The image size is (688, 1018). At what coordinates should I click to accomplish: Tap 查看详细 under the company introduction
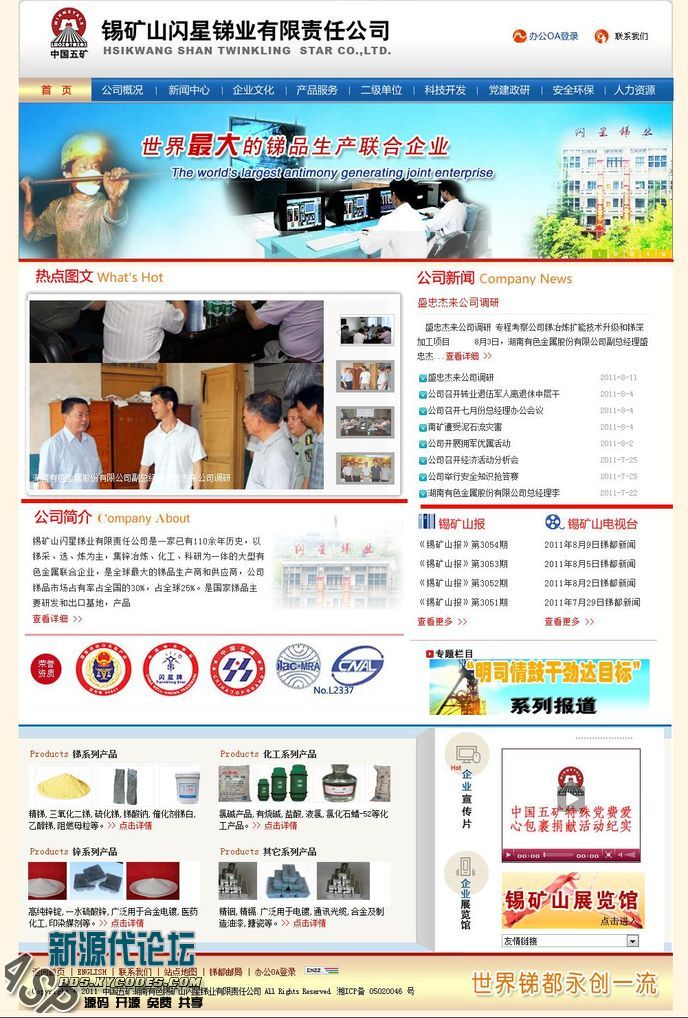56,619
